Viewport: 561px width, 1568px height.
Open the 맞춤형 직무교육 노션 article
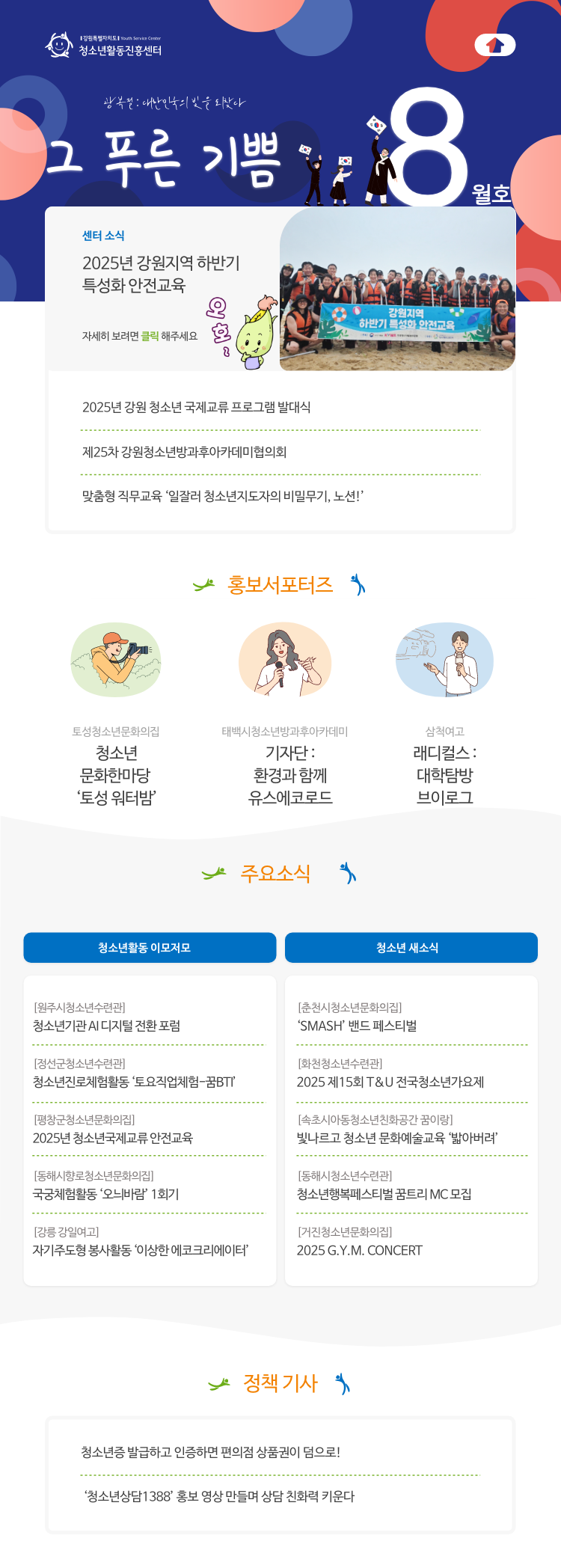pos(223,496)
